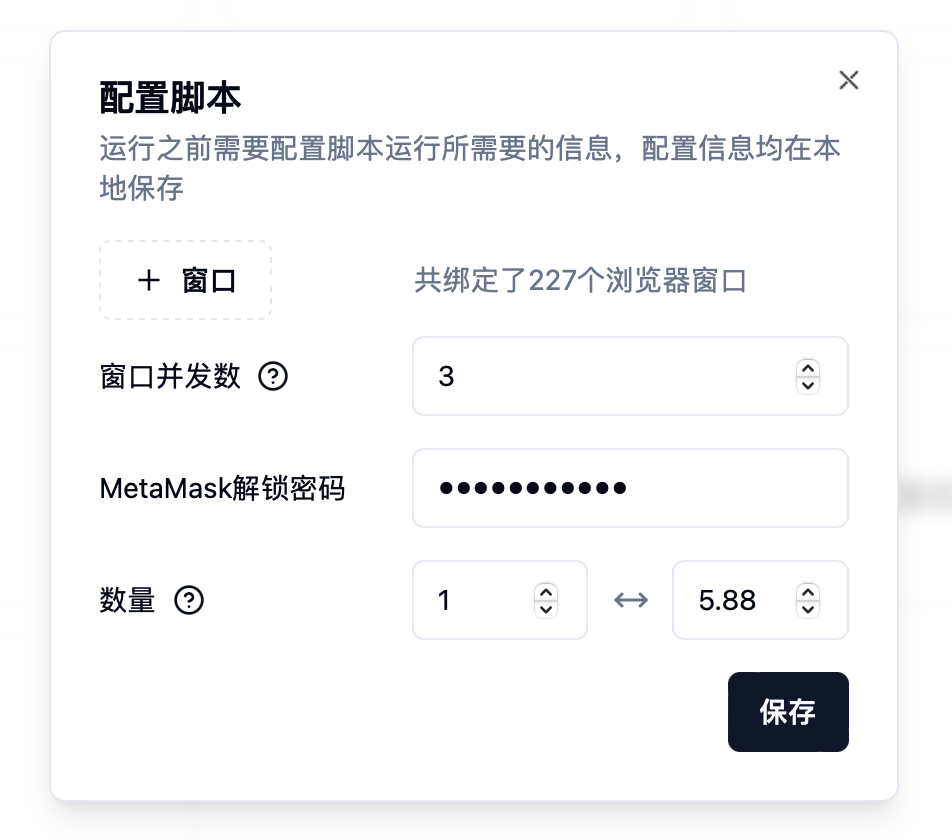The width and height of the screenshot is (952, 840).
Task: Save the configuration with 保存
Action: [x=788, y=712]
